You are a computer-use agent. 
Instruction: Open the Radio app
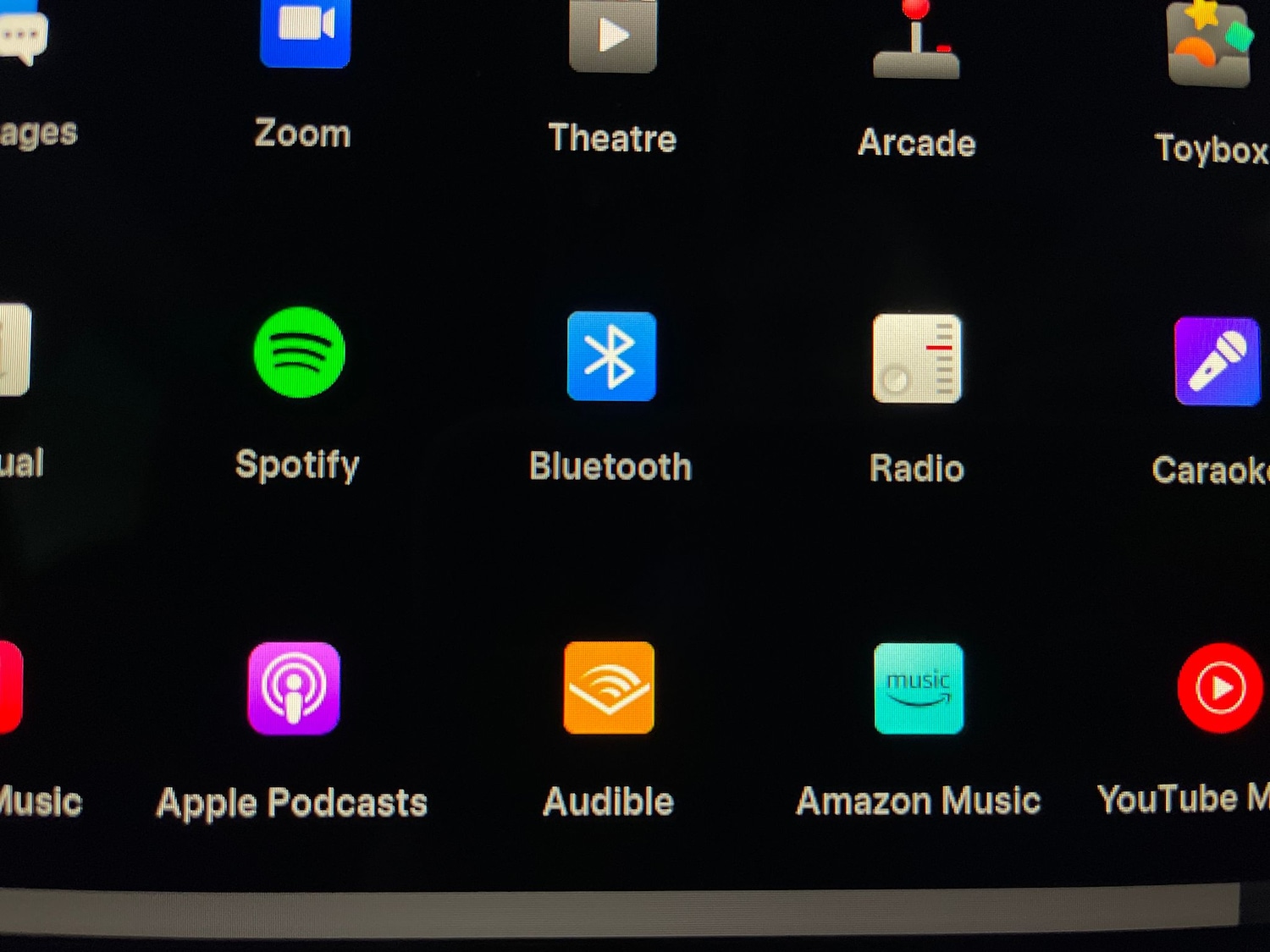point(917,359)
